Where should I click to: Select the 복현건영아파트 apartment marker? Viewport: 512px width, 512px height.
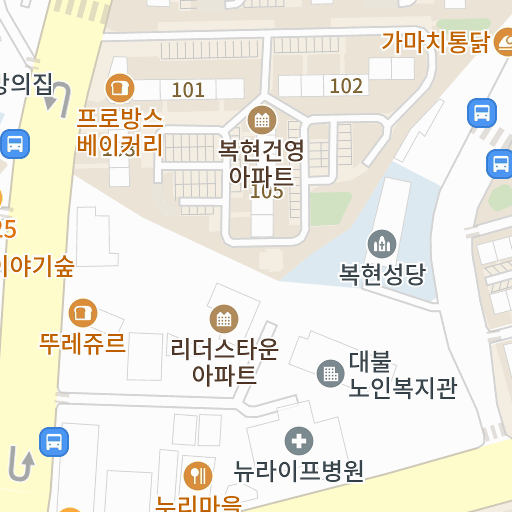tap(262, 120)
